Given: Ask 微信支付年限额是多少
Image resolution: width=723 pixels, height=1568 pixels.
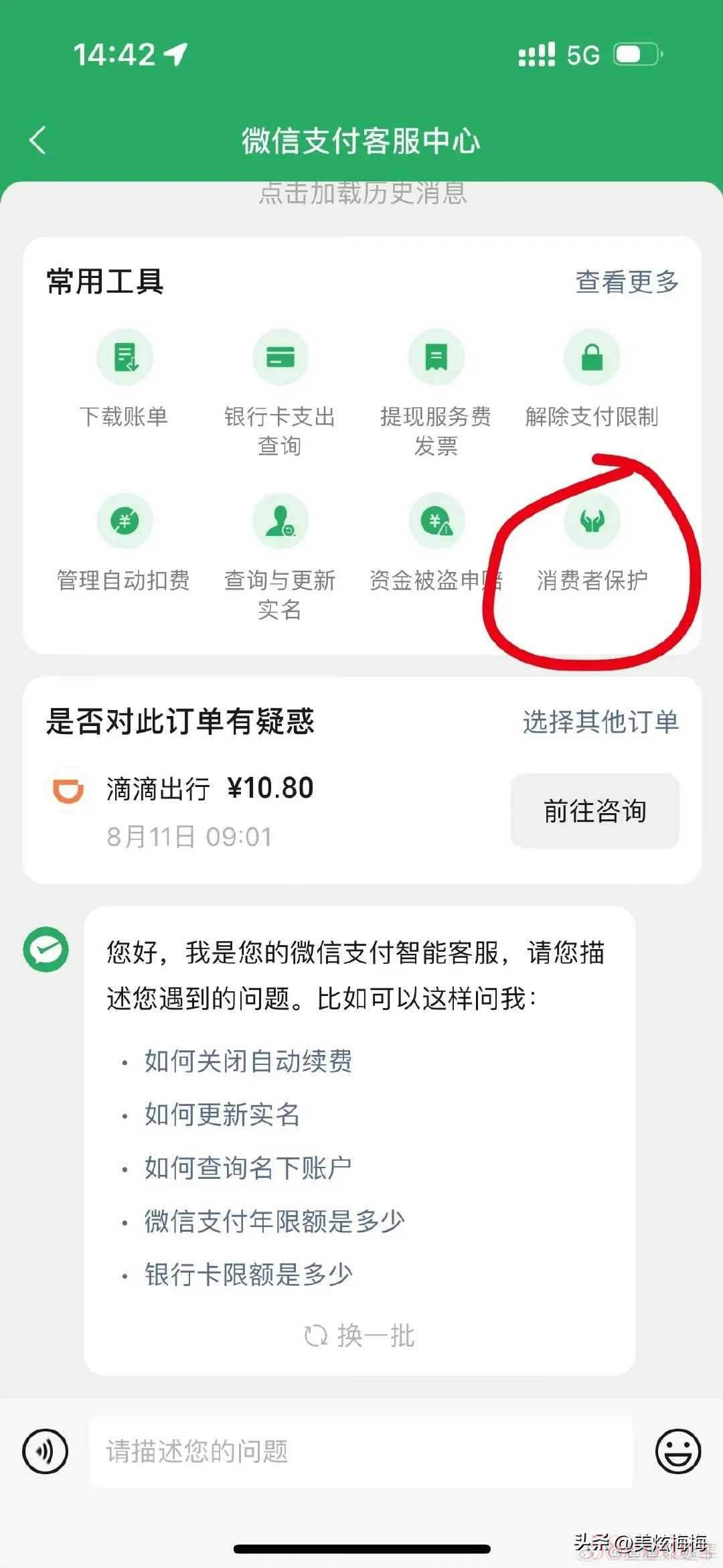Looking at the screenshot, I should (x=274, y=1221).
